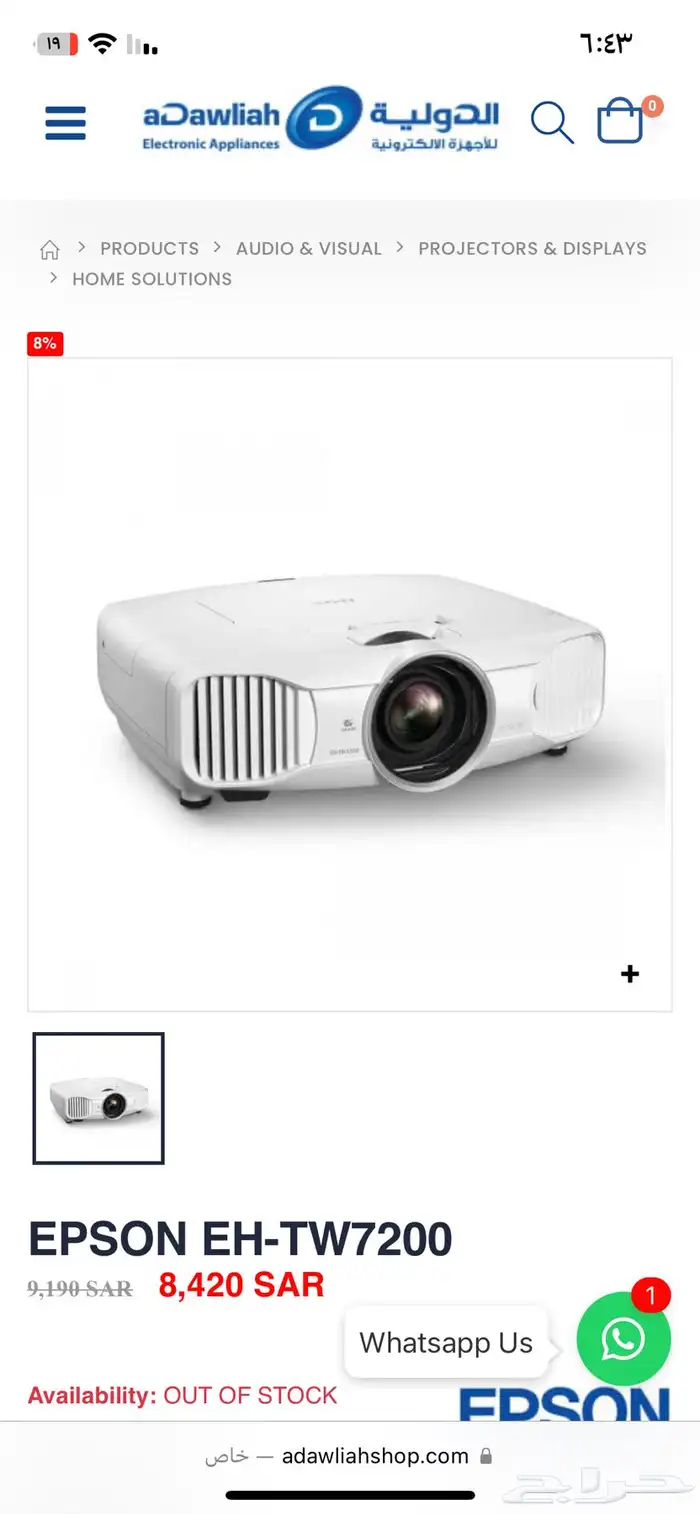Open the PRODUCTS breadcrumb
The height and width of the screenshot is (1514, 700).
coord(149,248)
